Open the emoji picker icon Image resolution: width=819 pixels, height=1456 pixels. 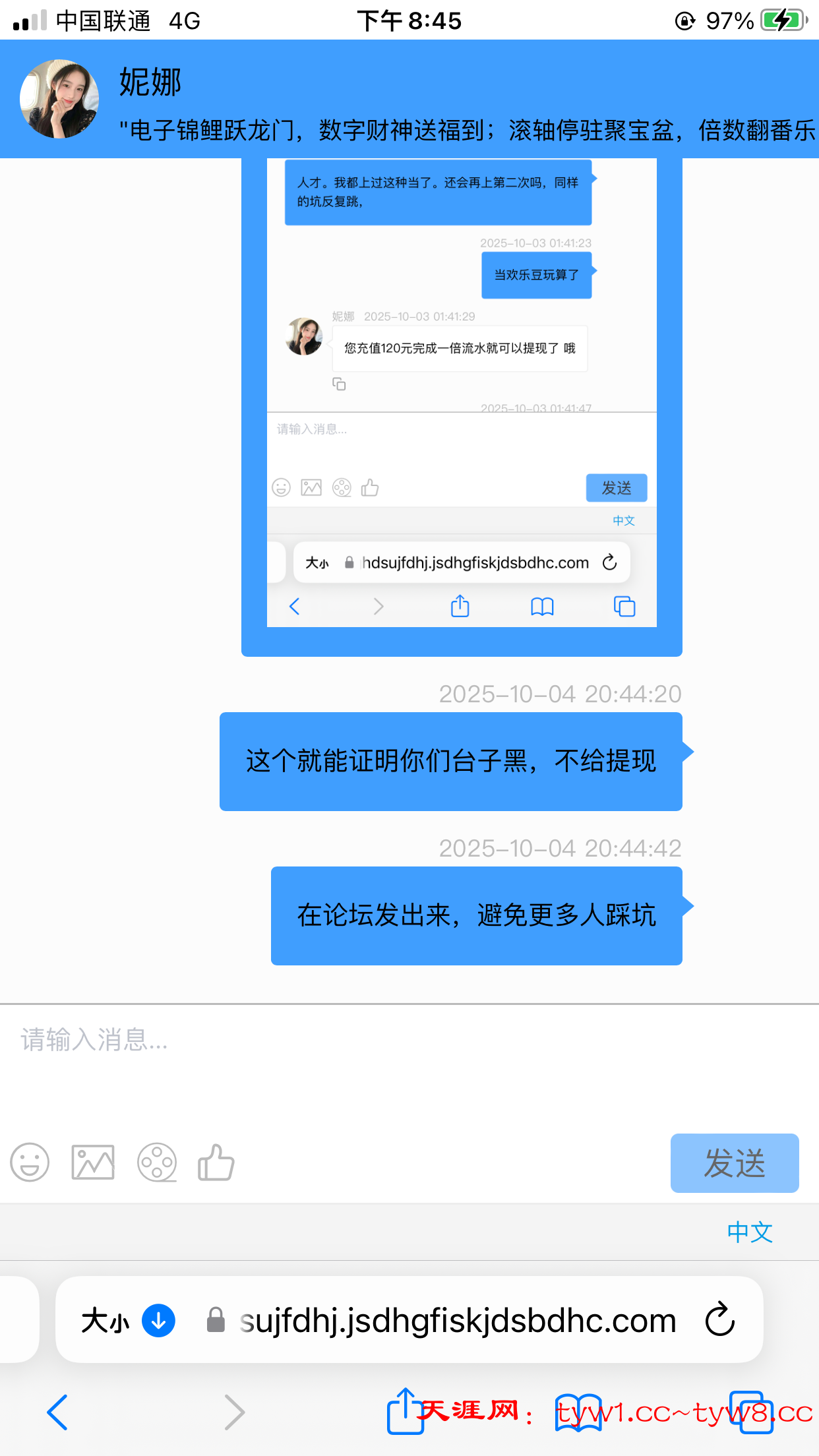pyautogui.click(x=29, y=1163)
